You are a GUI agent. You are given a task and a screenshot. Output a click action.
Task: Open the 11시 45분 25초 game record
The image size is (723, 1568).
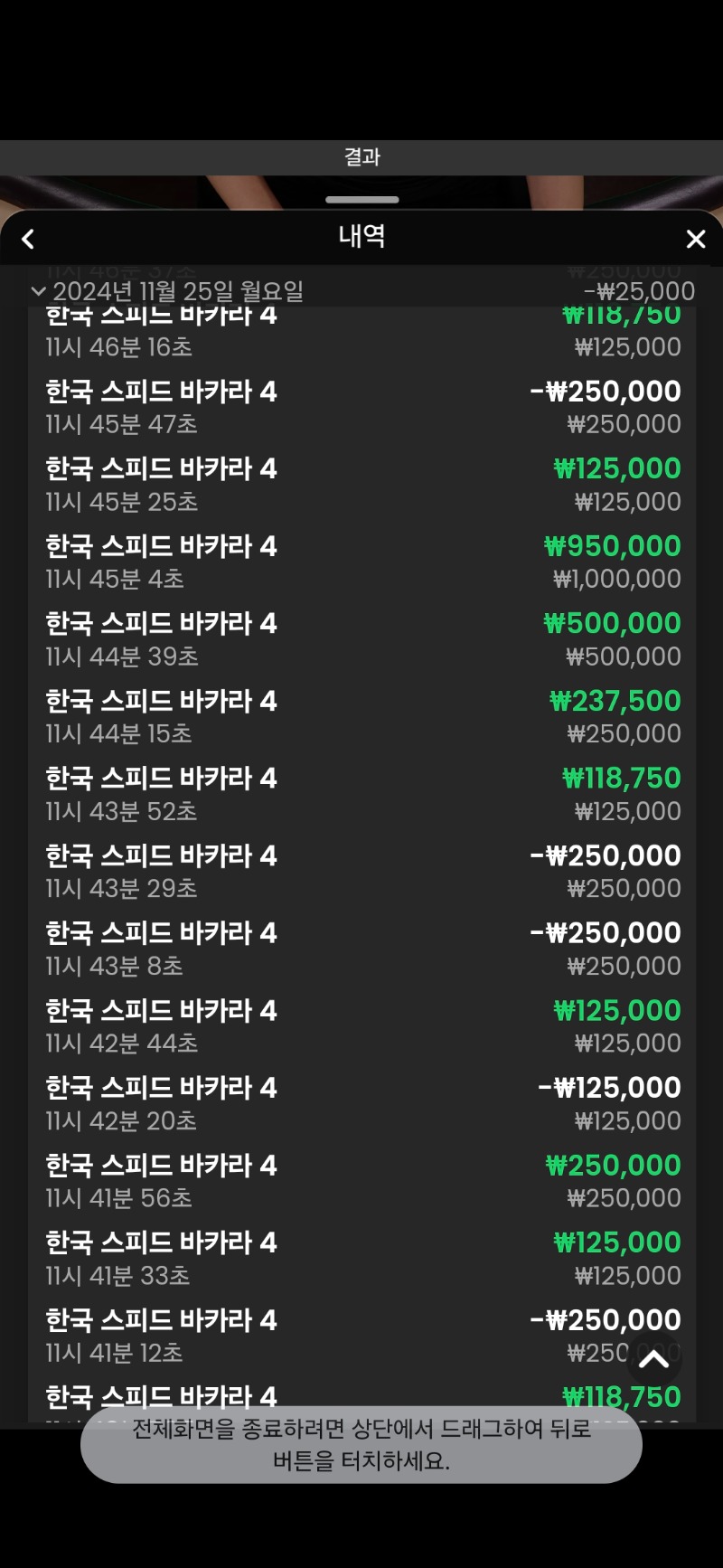[361, 485]
